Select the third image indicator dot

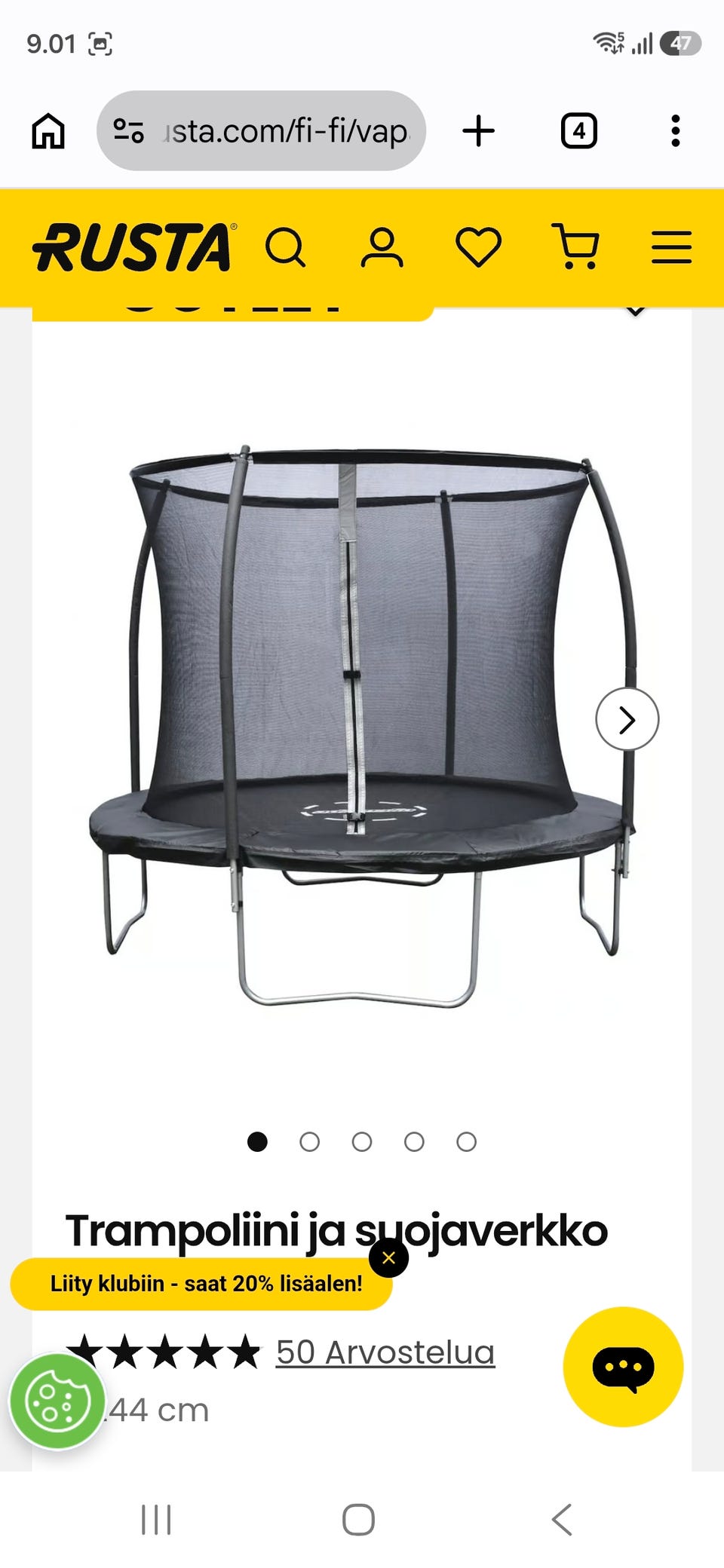tap(362, 1142)
